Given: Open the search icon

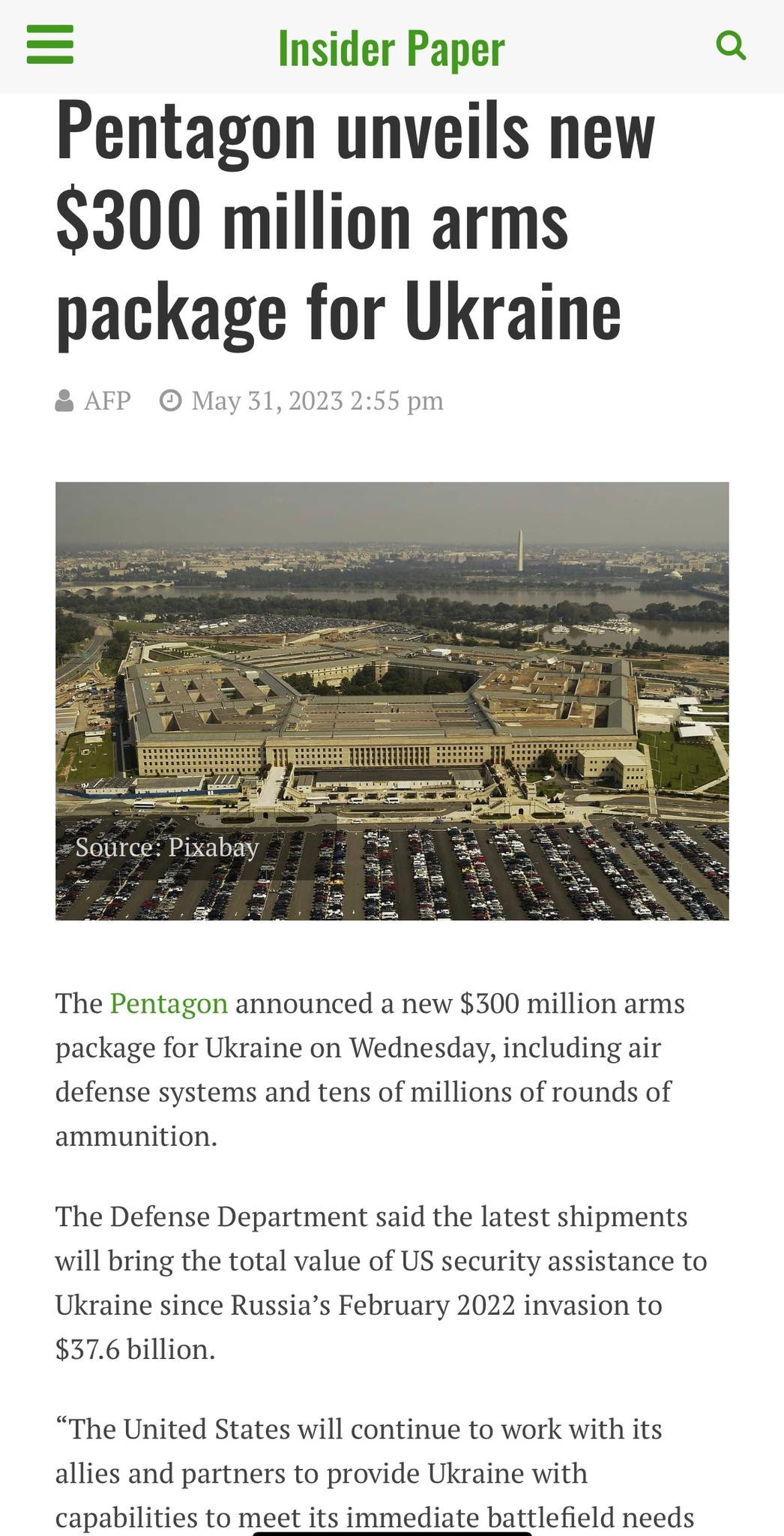Looking at the screenshot, I should coord(731,46).
